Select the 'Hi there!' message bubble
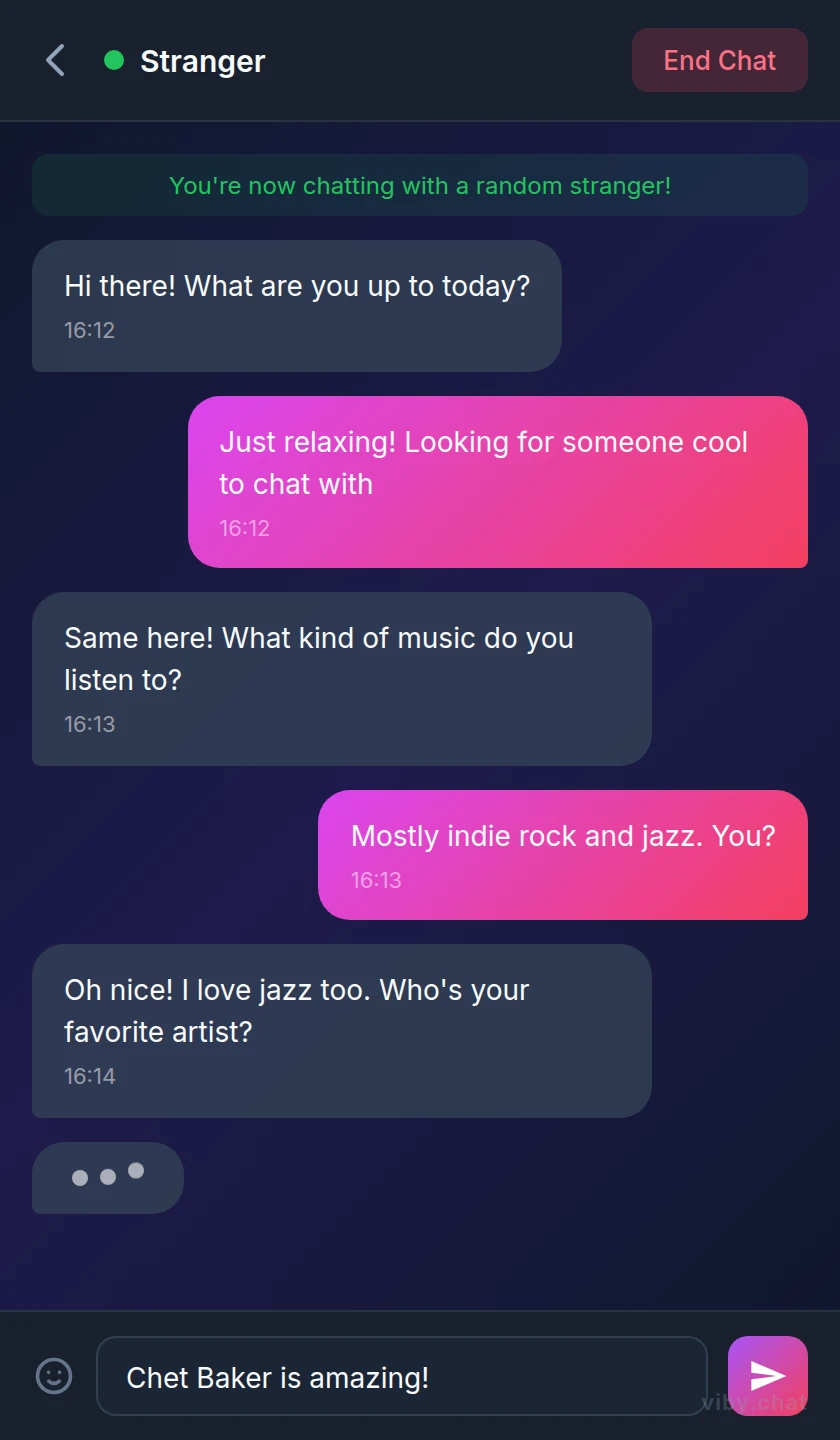Viewport: 840px width, 1440px height. (x=296, y=305)
